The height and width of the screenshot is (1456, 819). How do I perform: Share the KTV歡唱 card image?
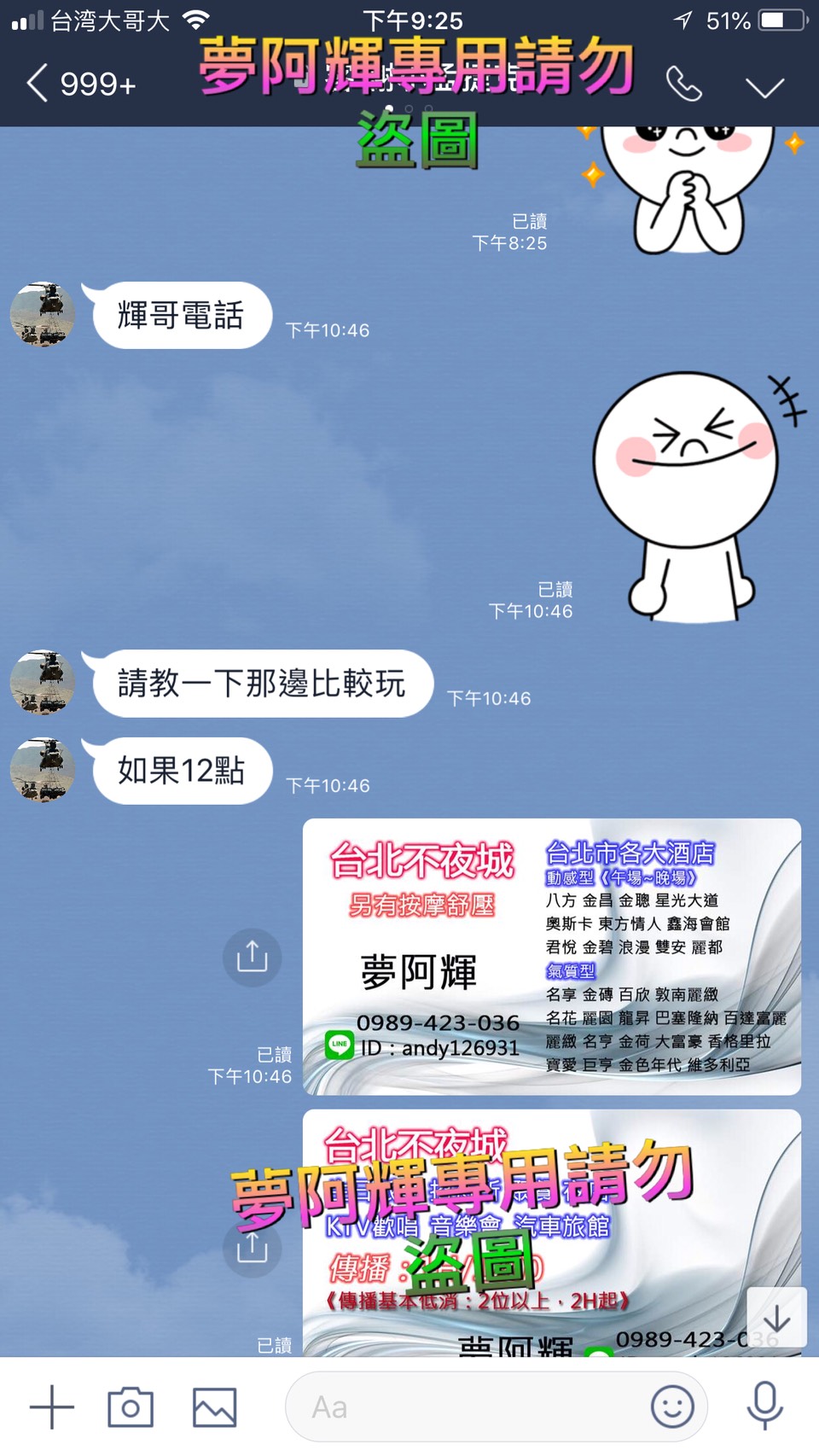pyautogui.click(x=252, y=1248)
